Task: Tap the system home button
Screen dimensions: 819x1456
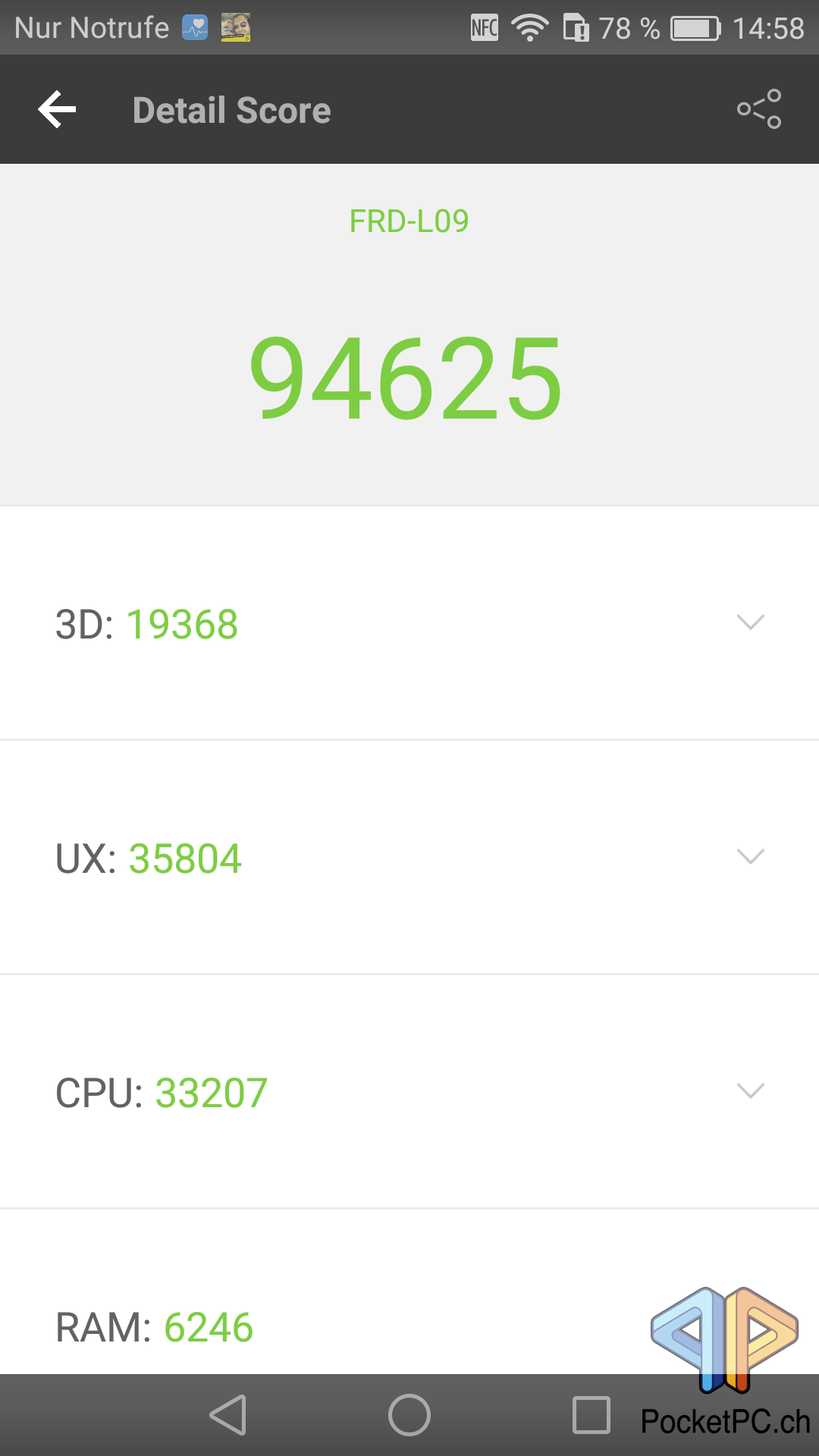Action: [x=409, y=1415]
